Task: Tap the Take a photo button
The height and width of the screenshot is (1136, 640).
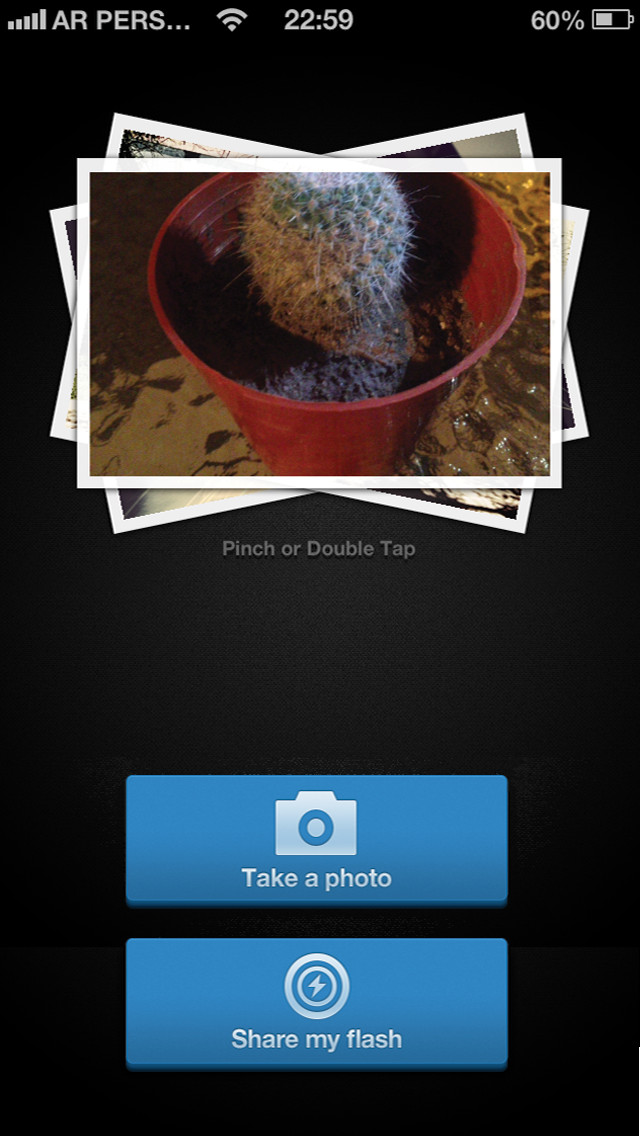Action: (x=317, y=840)
